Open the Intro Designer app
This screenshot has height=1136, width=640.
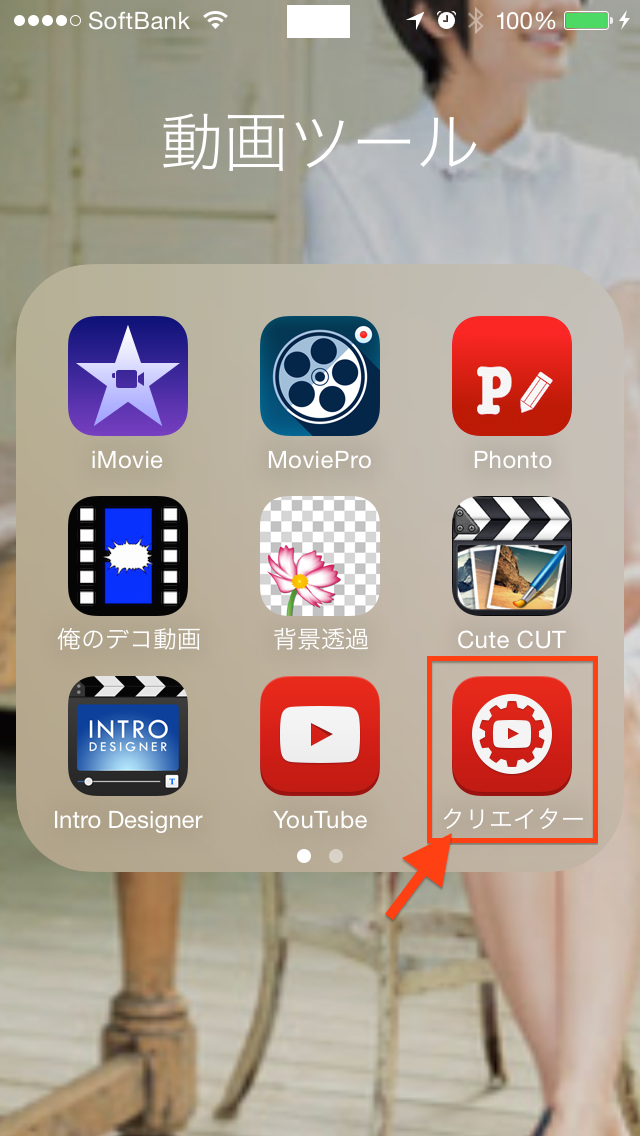[x=128, y=735]
